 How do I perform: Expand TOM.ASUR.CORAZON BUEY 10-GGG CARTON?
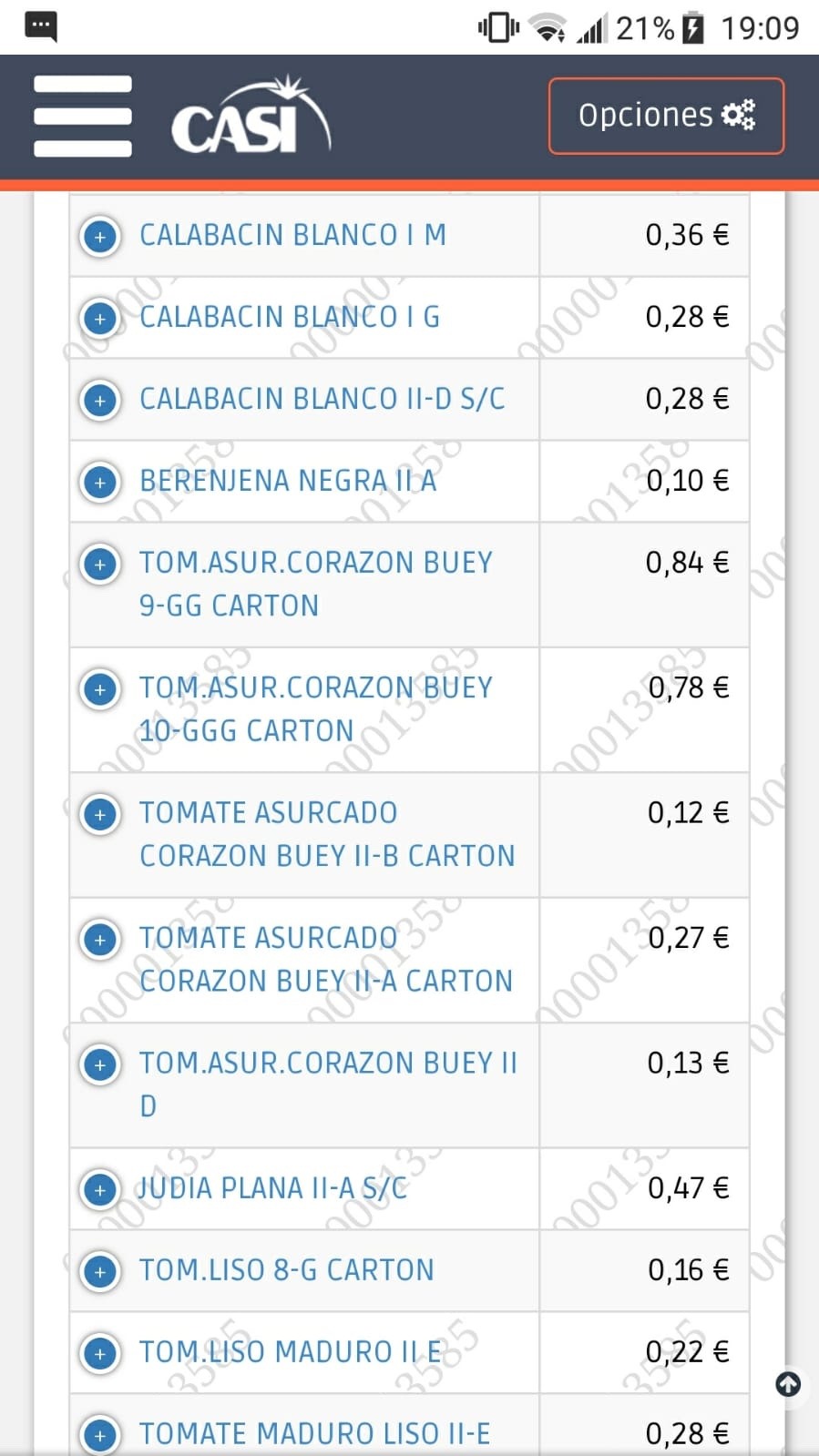[100, 689]
